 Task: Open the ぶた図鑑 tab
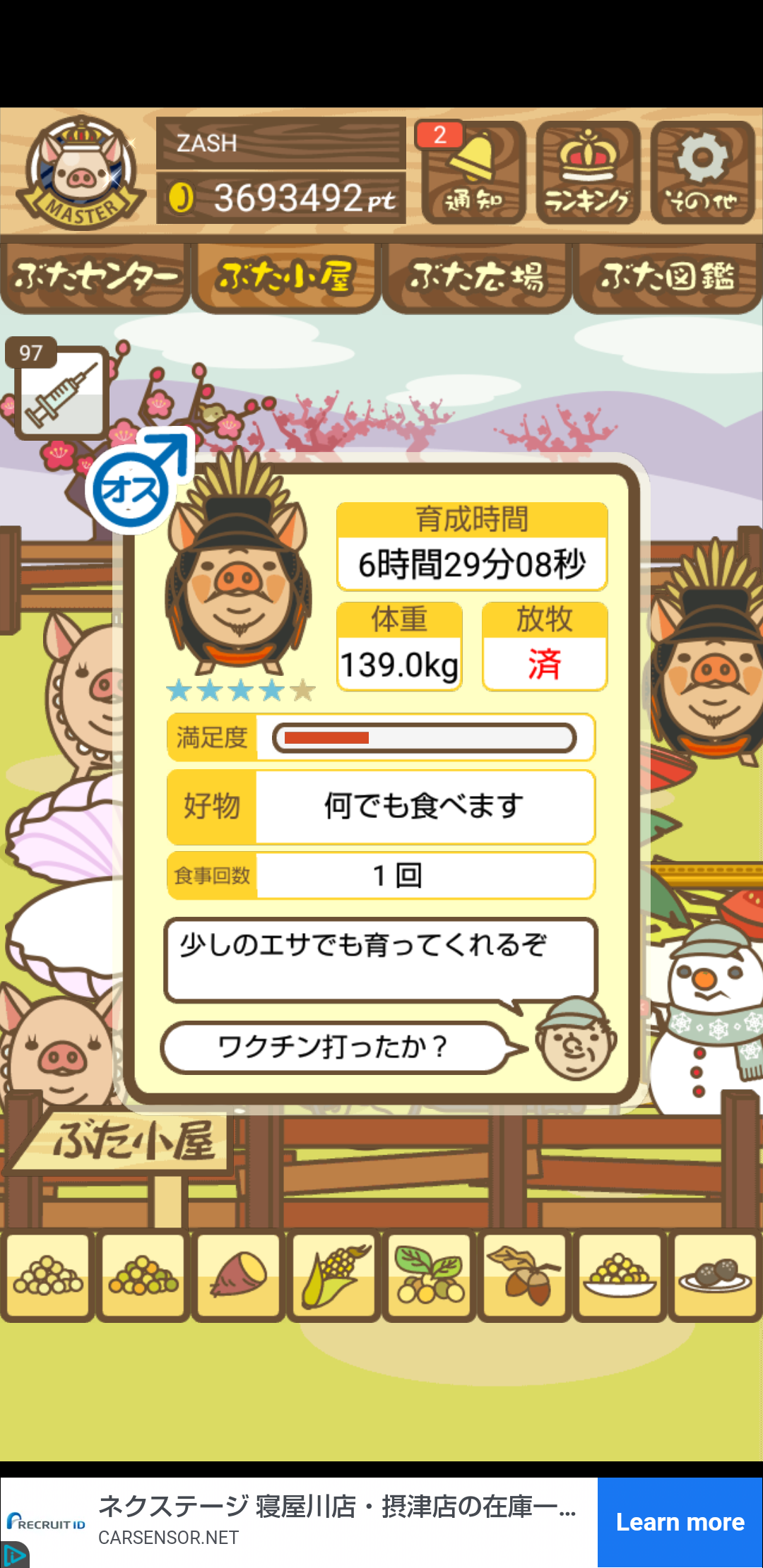click(x=668, y=278)
